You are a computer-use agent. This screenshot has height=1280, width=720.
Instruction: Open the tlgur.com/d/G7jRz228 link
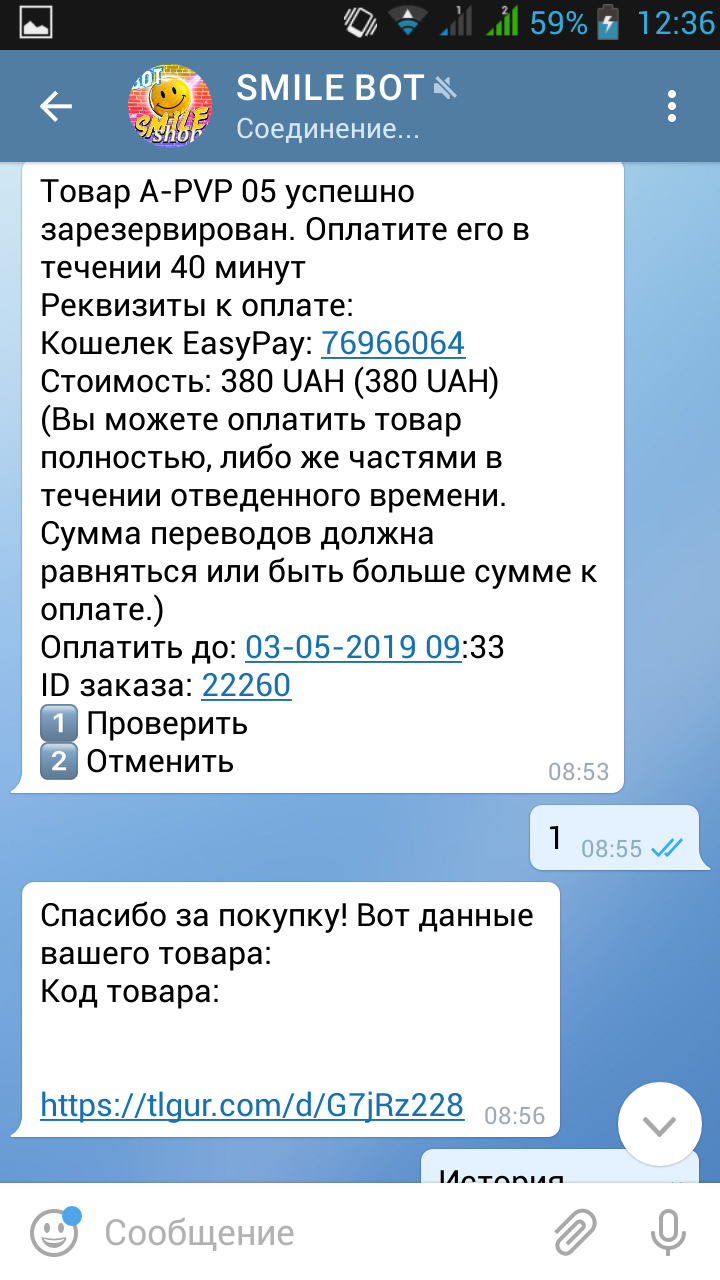pyautogui.click(x=252, y=1105)
